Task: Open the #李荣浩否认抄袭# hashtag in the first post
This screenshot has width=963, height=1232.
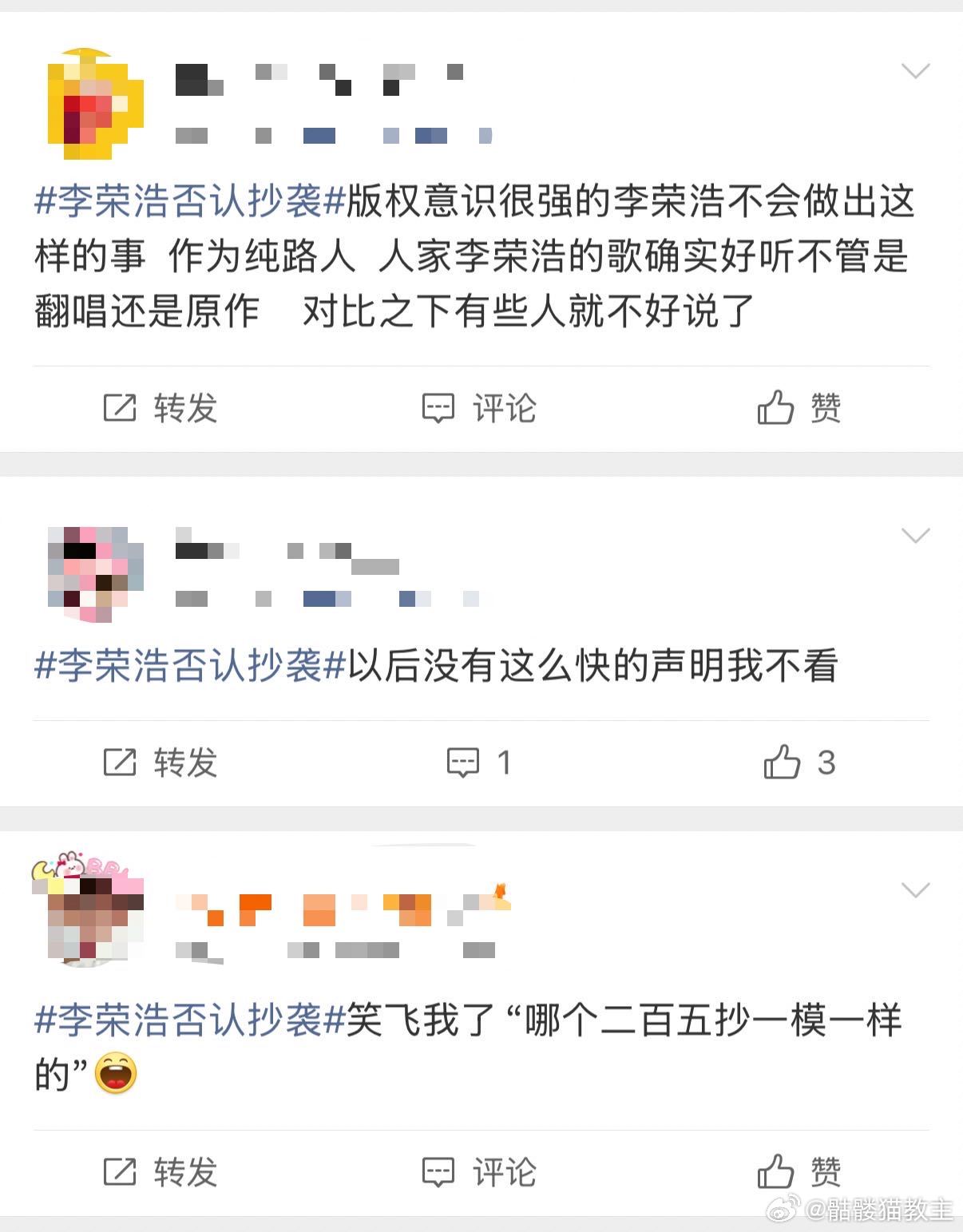Action: [x=184, y=202]
